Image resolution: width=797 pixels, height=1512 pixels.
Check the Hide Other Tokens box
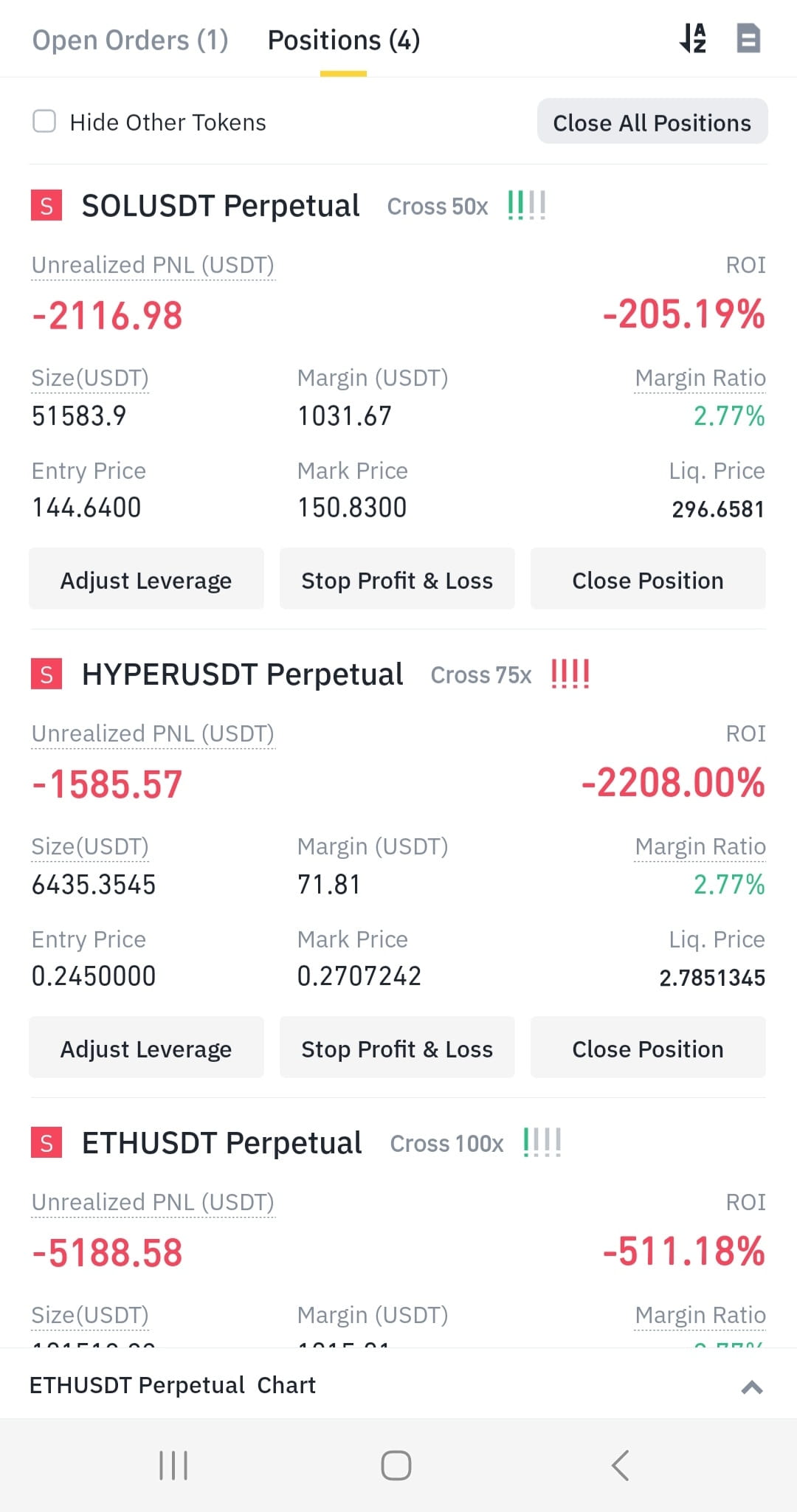click(44, 121)
